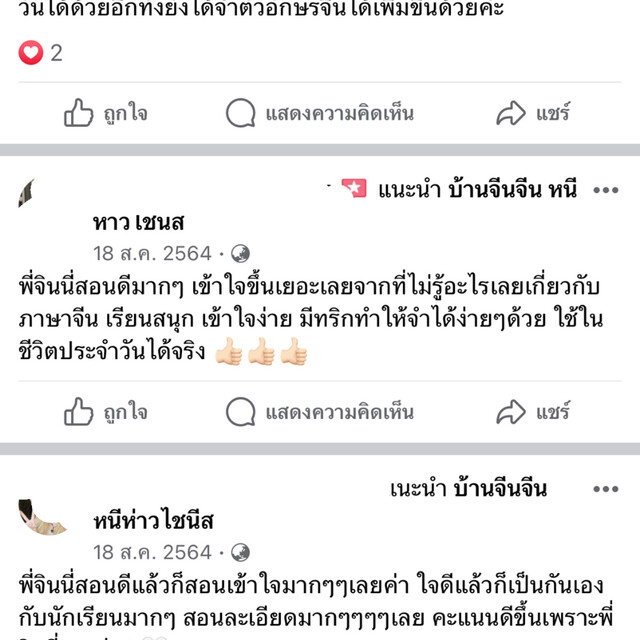The height and width of the screenshot is (640, 640).
Task: Comment on the post with two heart reactions
Action: [320, 113]
